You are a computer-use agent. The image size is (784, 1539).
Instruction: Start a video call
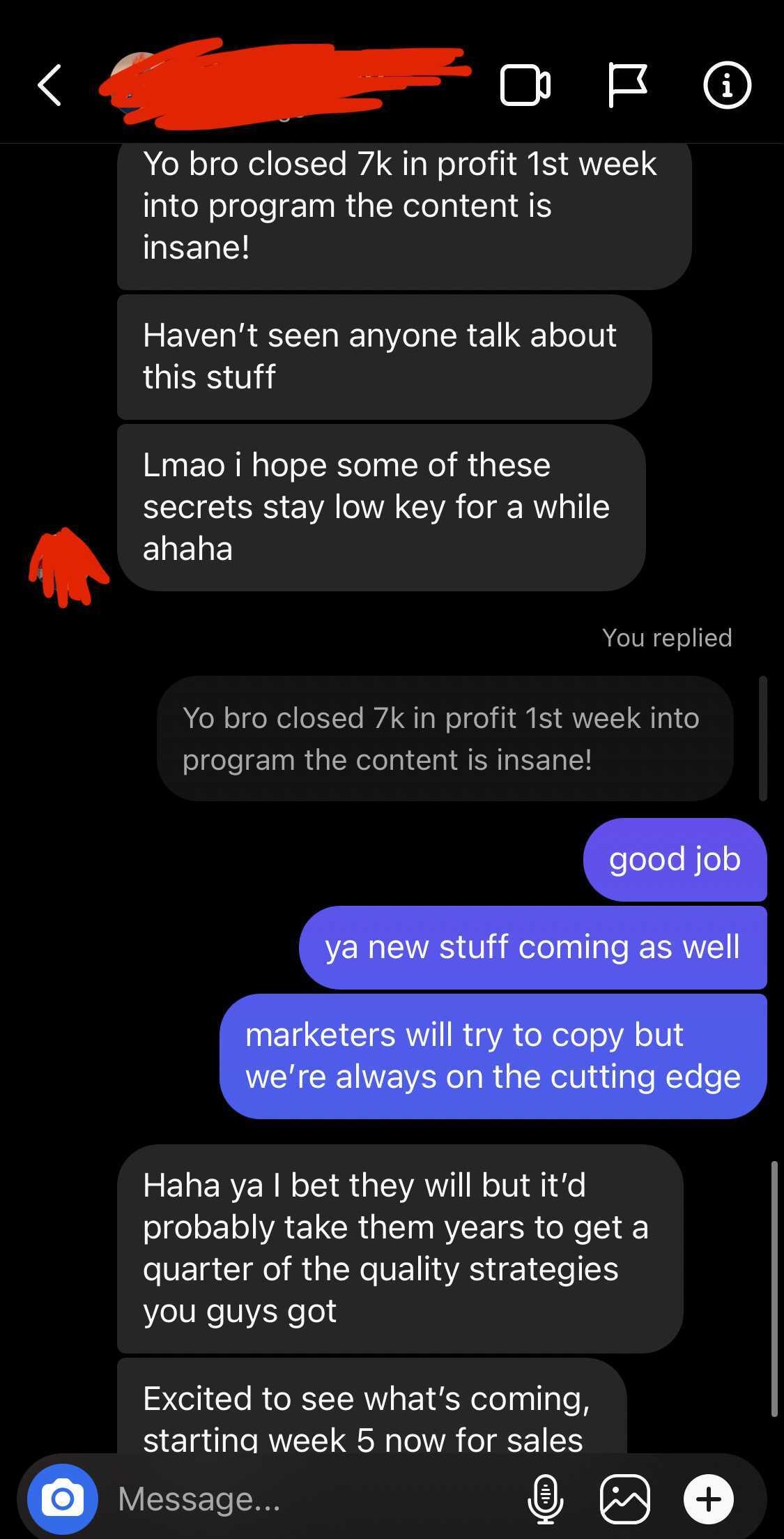click(525, 85)
